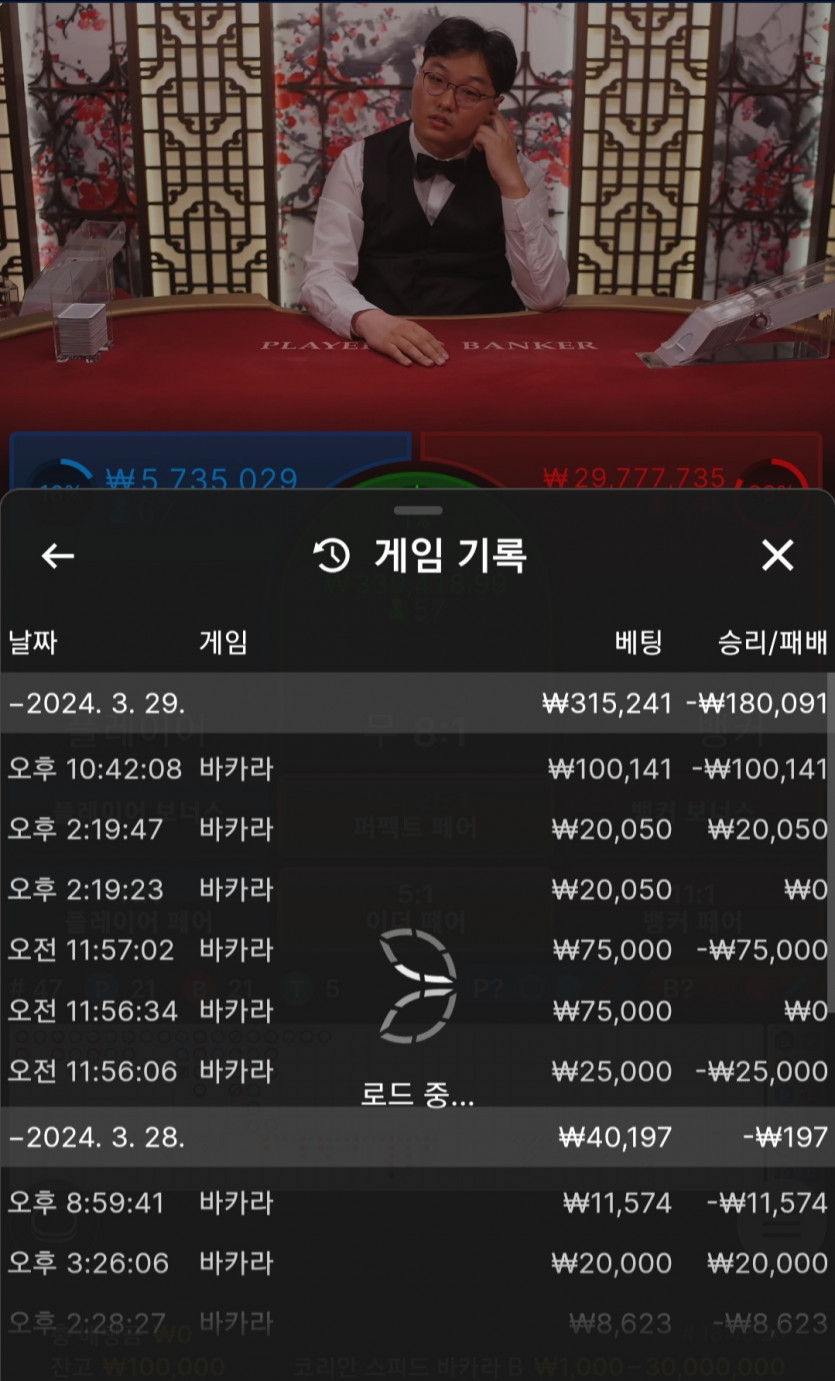Open the 오후 8:59:41 baccarat record
Screen dimensions: 835x1381
417,1202
